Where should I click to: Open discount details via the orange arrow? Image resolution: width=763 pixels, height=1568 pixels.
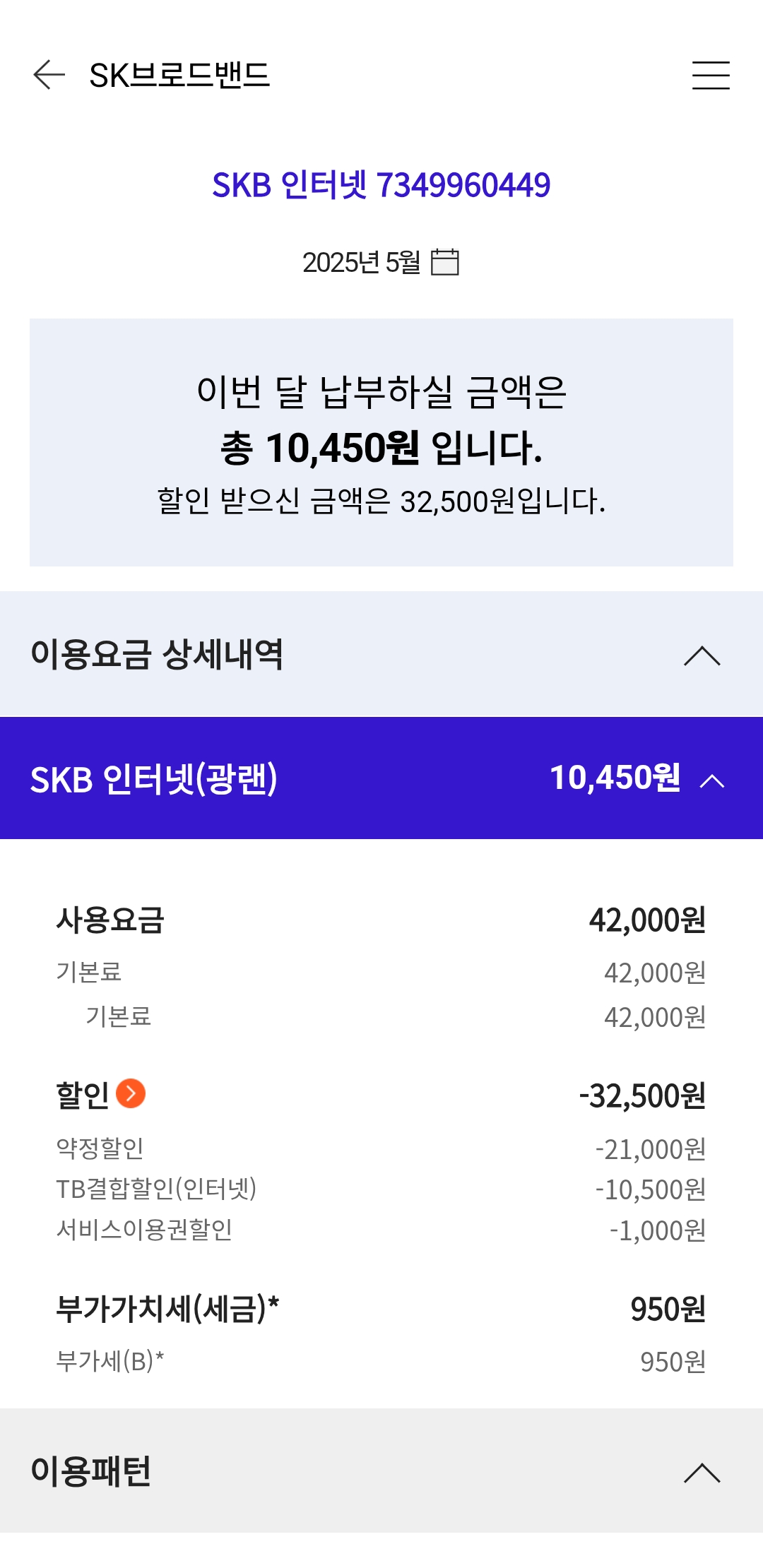tap(131, 1093)
